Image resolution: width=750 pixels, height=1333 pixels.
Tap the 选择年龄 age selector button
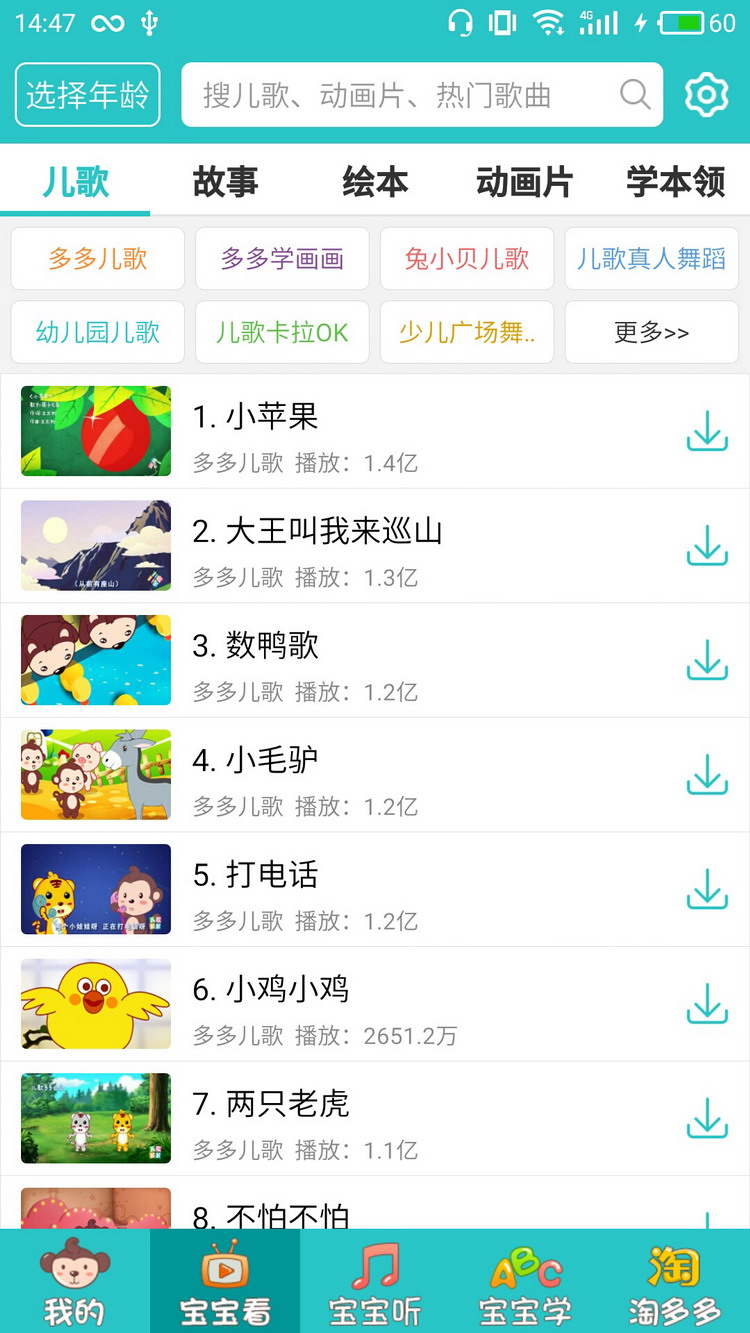point(88,95)
